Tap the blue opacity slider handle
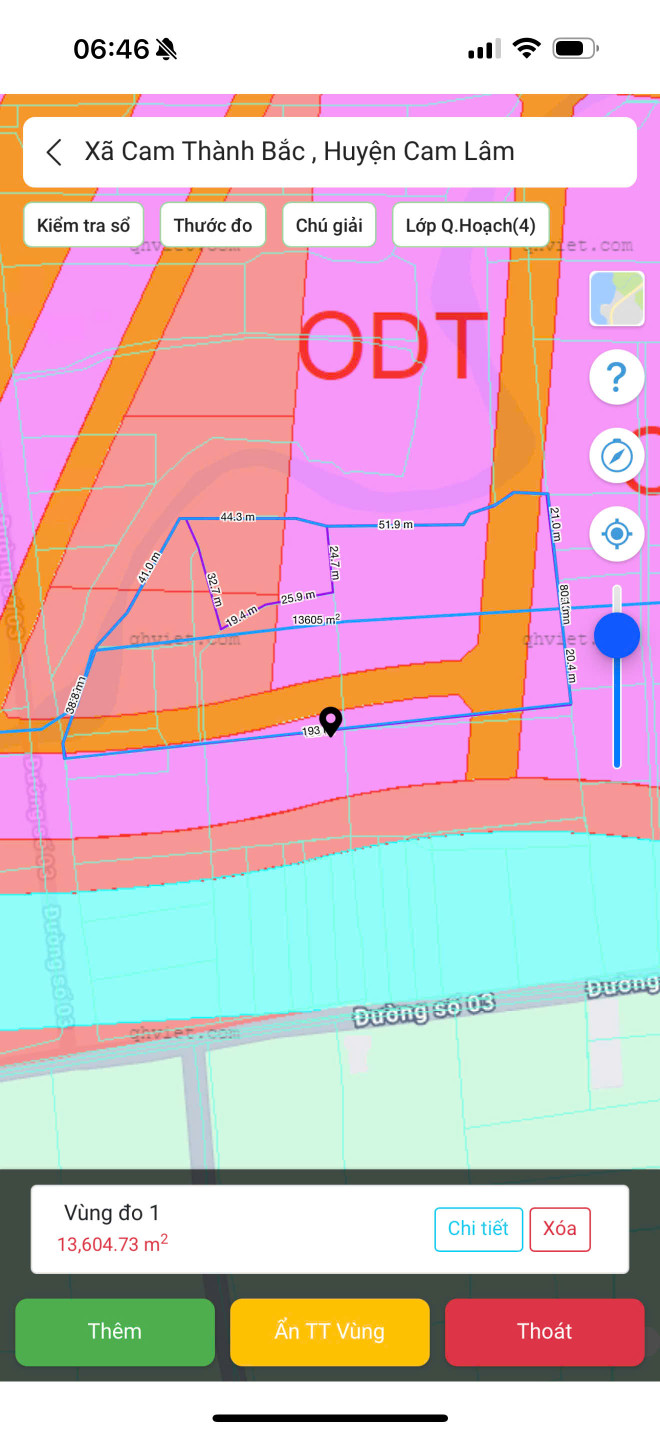The width and height of the screenshot is (660, 1434). (x=617, y=635)
